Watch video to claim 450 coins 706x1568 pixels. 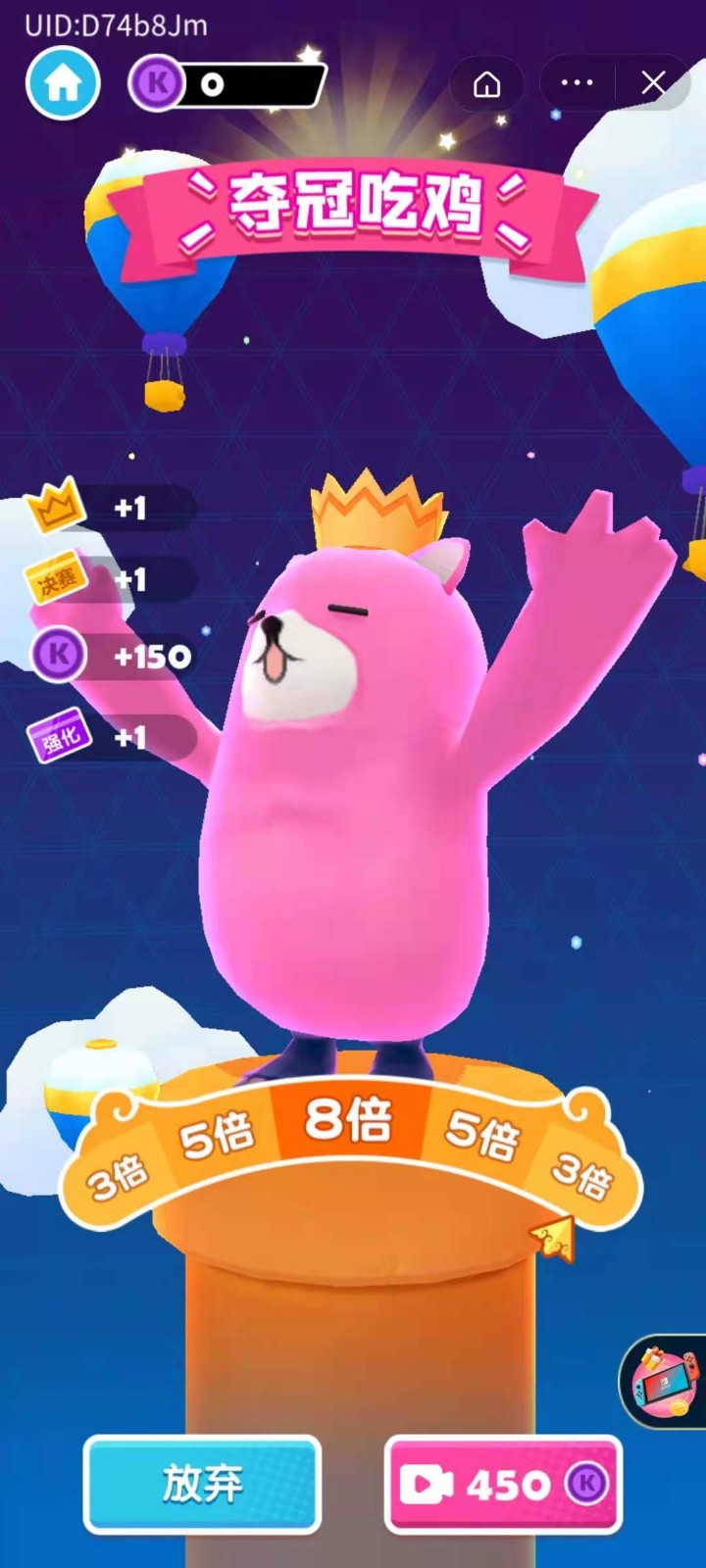click(x=504, y=1484)
